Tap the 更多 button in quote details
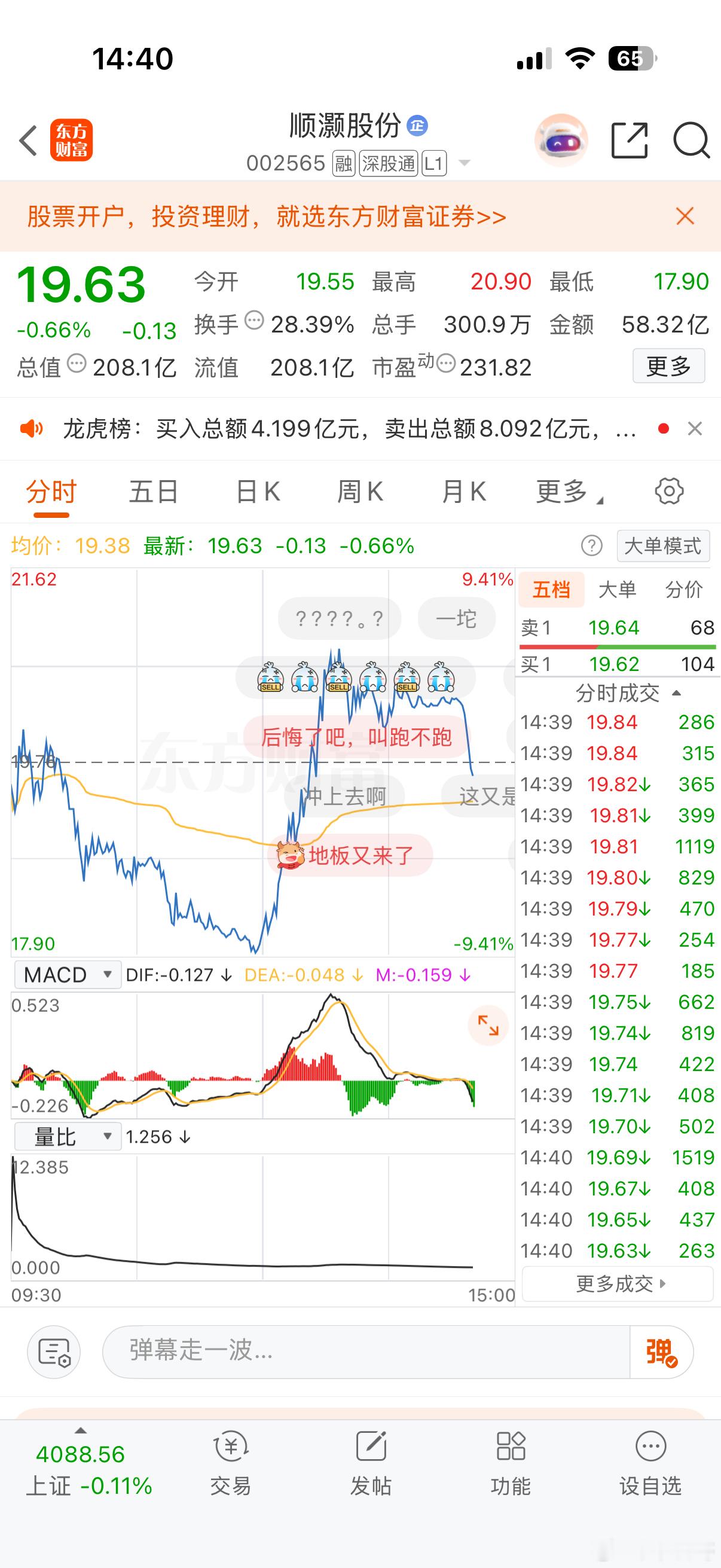Viewport: 721px width, 1568px height. pos(668,367)
